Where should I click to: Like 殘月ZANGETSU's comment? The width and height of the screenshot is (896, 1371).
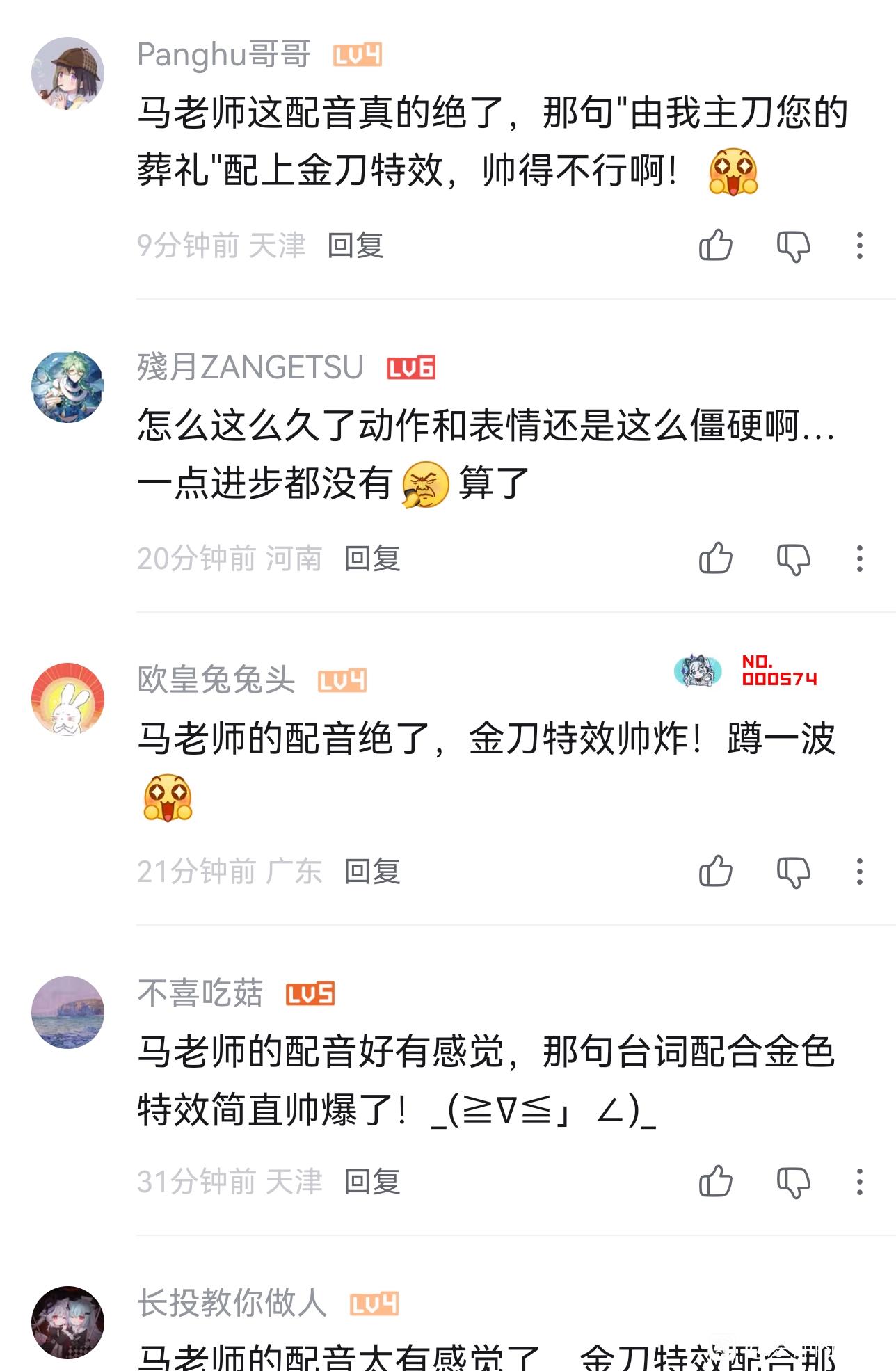pyautogui.click(x=715, y=559)
